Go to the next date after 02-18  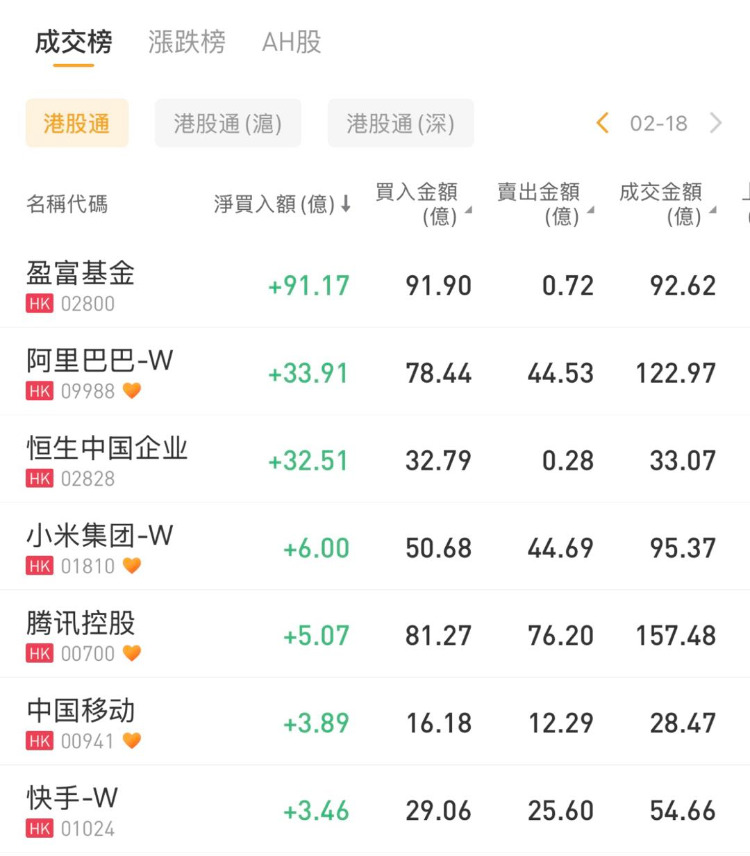point(716,123)
